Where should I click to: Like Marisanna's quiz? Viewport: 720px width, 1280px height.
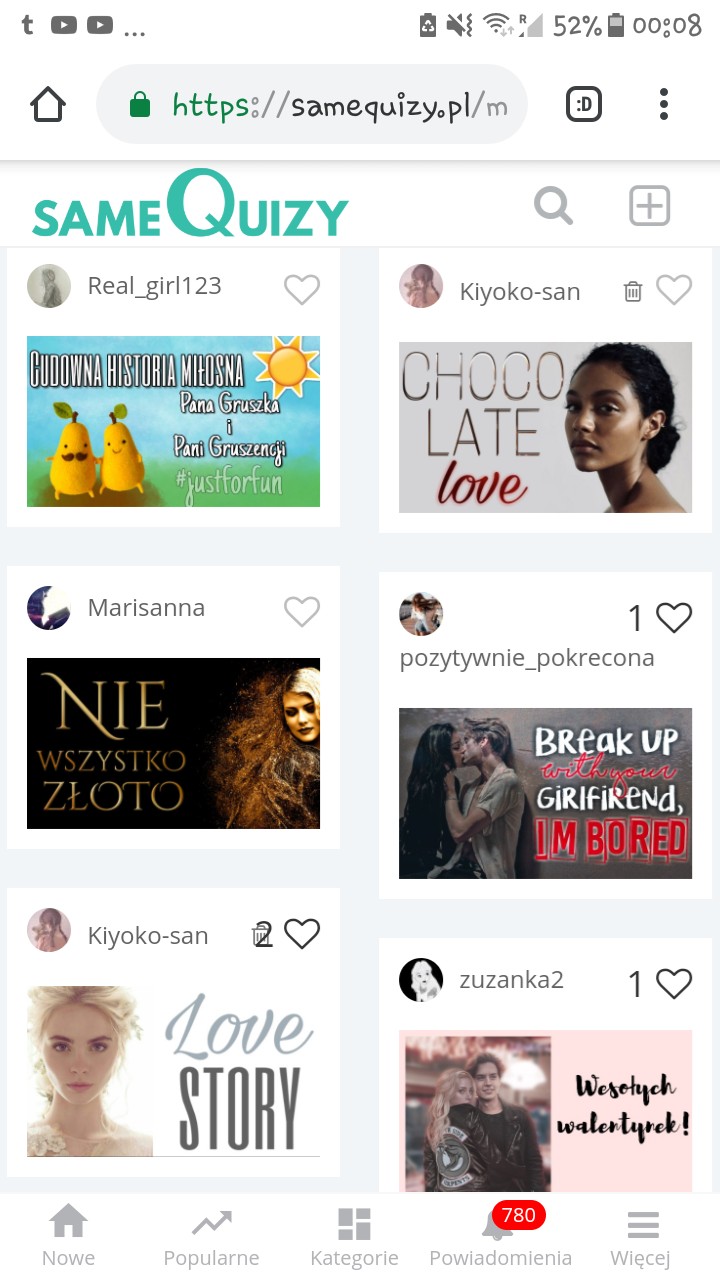[301, 610]
